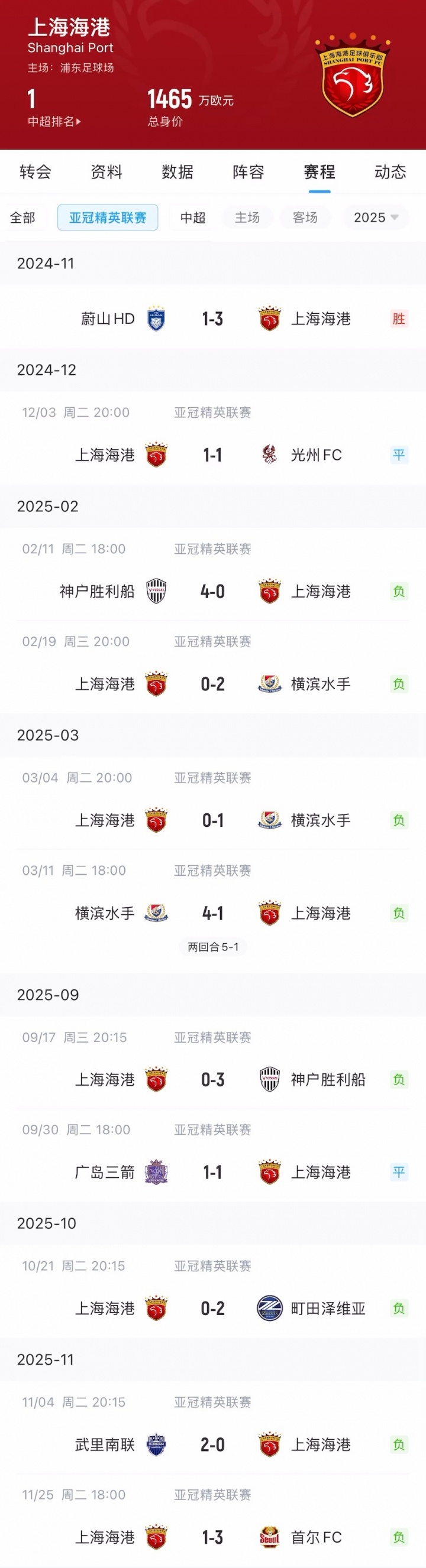Open 中超排名 standings link
The height and width of the screenshot is (1568, 426).
tap(54, 122)
